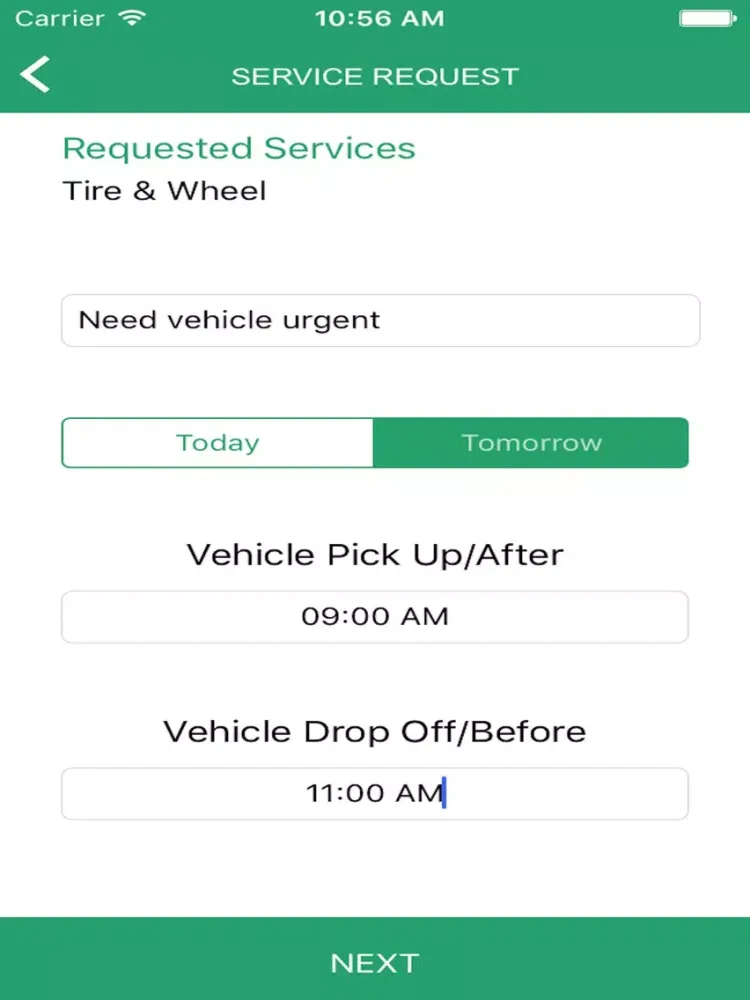Screen dimensions: 750x1000
Task: Edit the 'Need vehicle urgent' note field
Action: [x=380, y=321]
